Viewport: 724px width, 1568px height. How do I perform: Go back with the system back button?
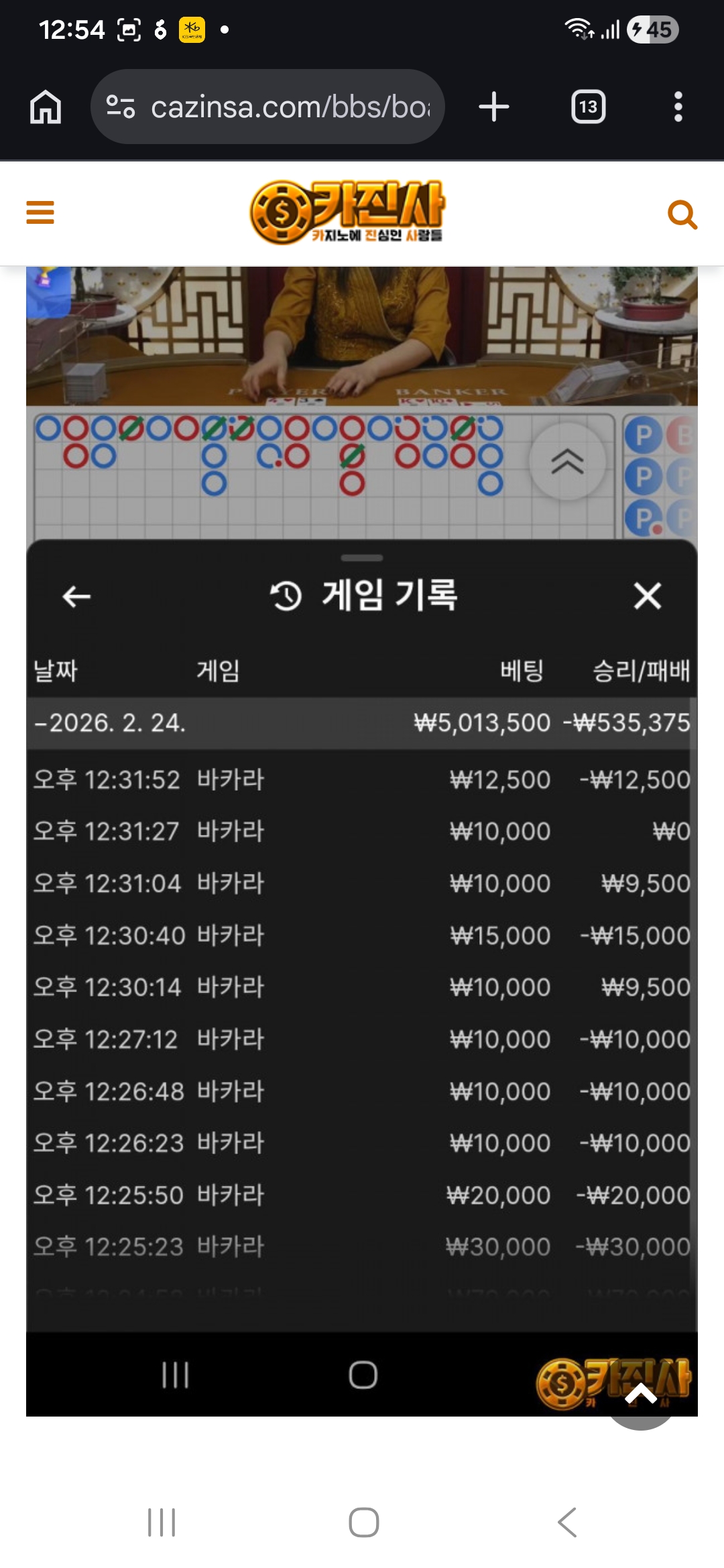[567, 1522]
